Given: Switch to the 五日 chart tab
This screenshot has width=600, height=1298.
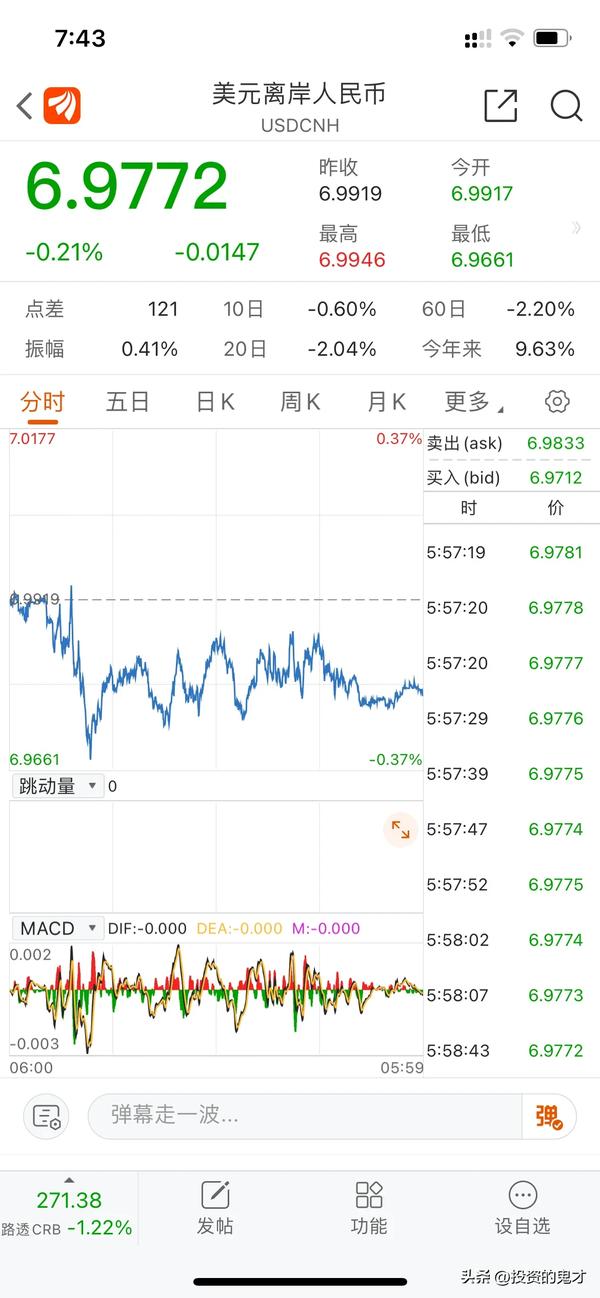Looking at the screenshot, I should point(128,402).
